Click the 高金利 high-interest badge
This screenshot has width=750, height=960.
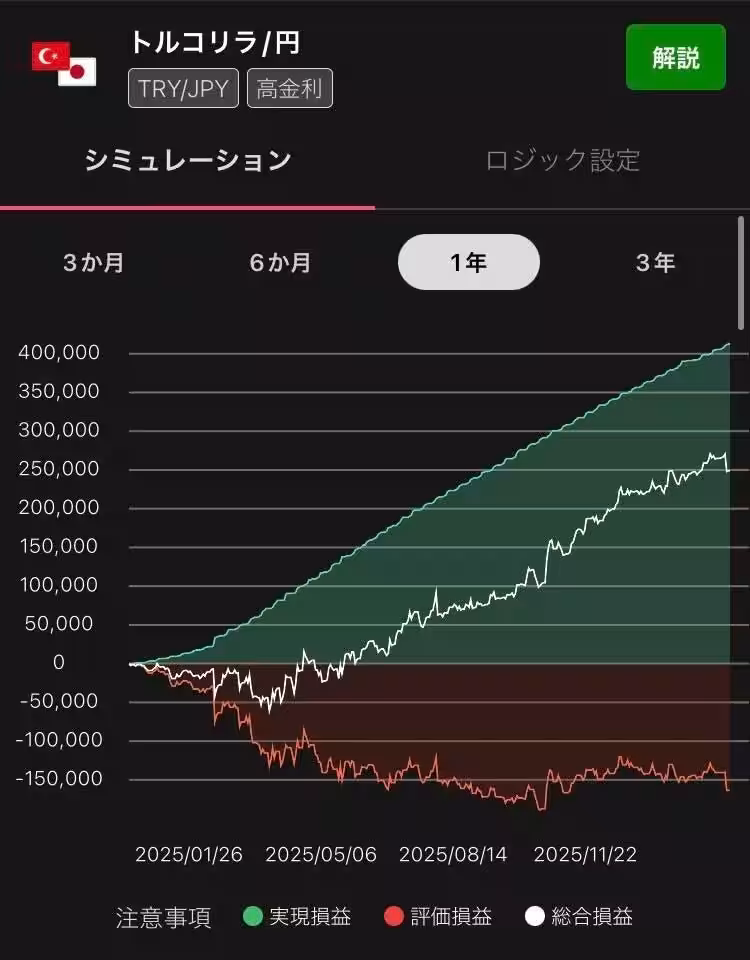click(x=288, y=88)
